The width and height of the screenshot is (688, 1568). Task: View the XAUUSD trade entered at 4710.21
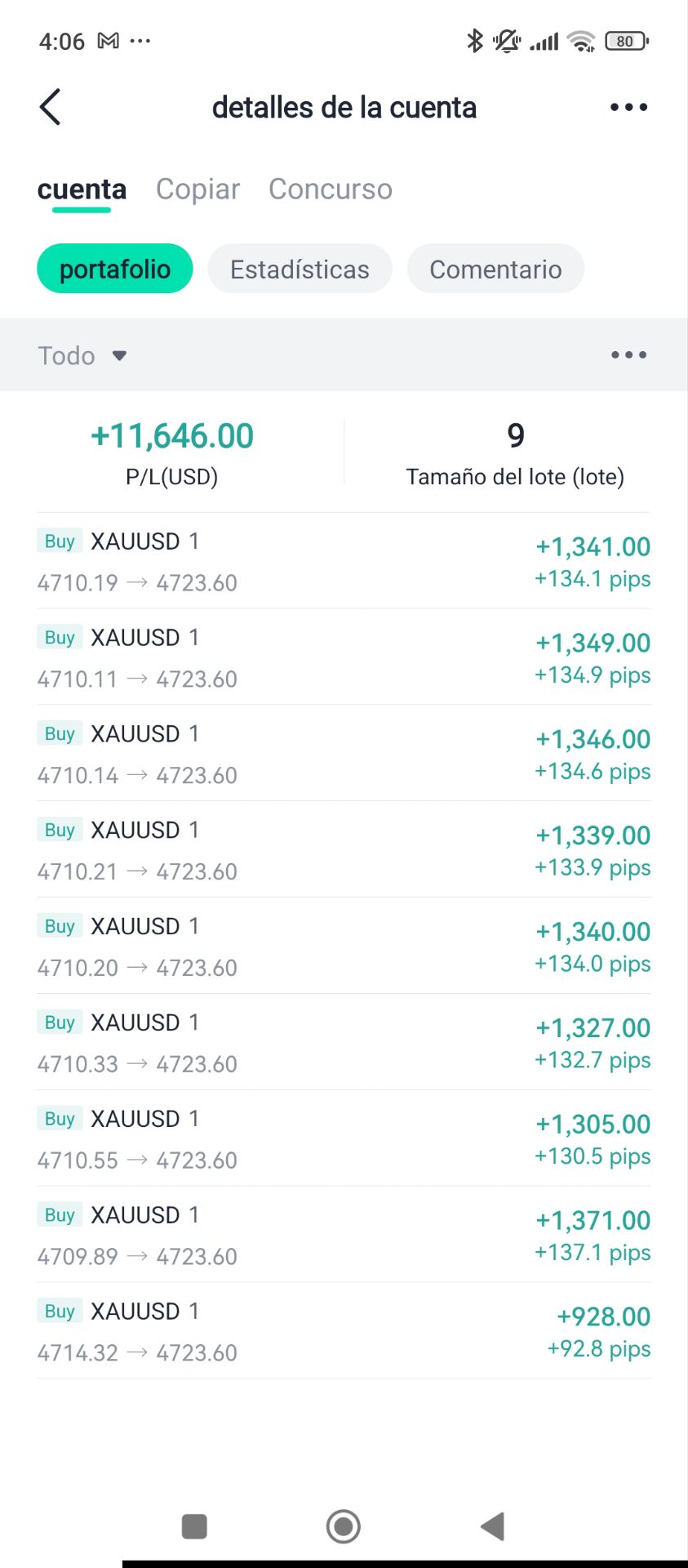(x=344, y=850)
